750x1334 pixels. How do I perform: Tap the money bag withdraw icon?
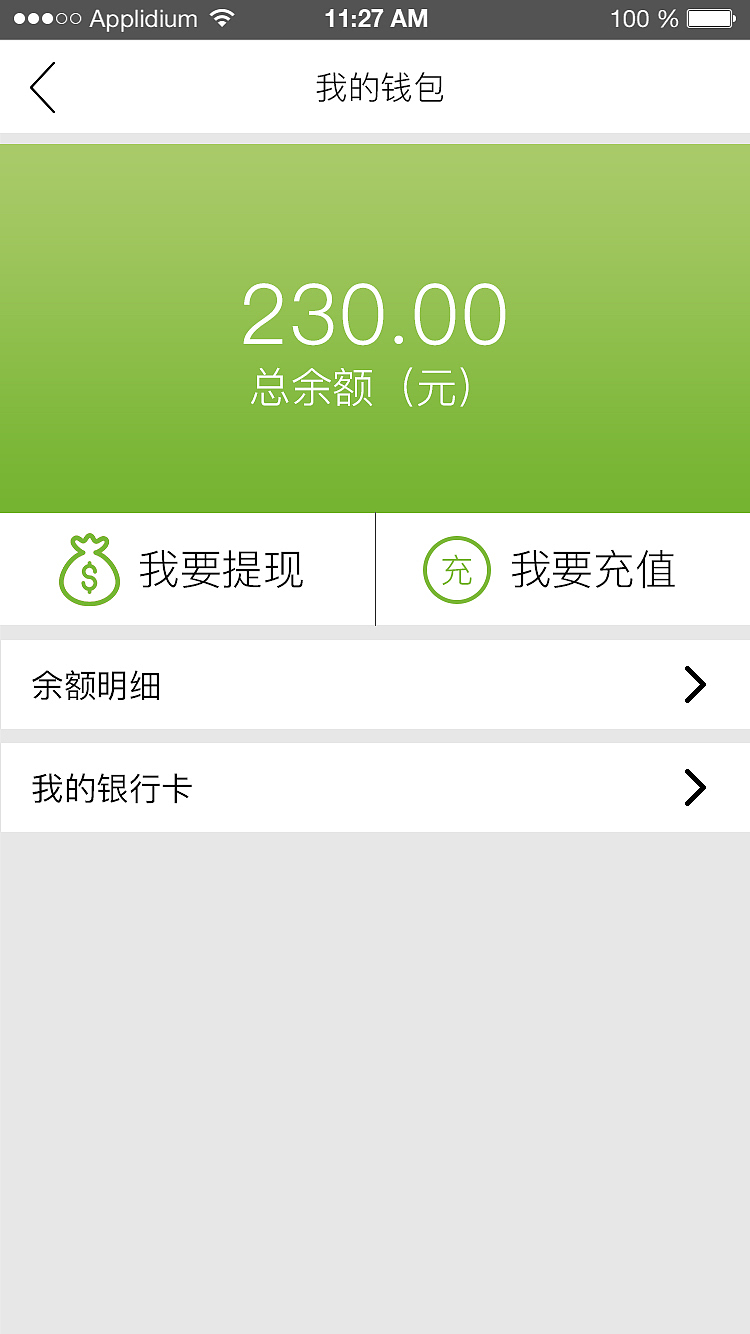88,568
